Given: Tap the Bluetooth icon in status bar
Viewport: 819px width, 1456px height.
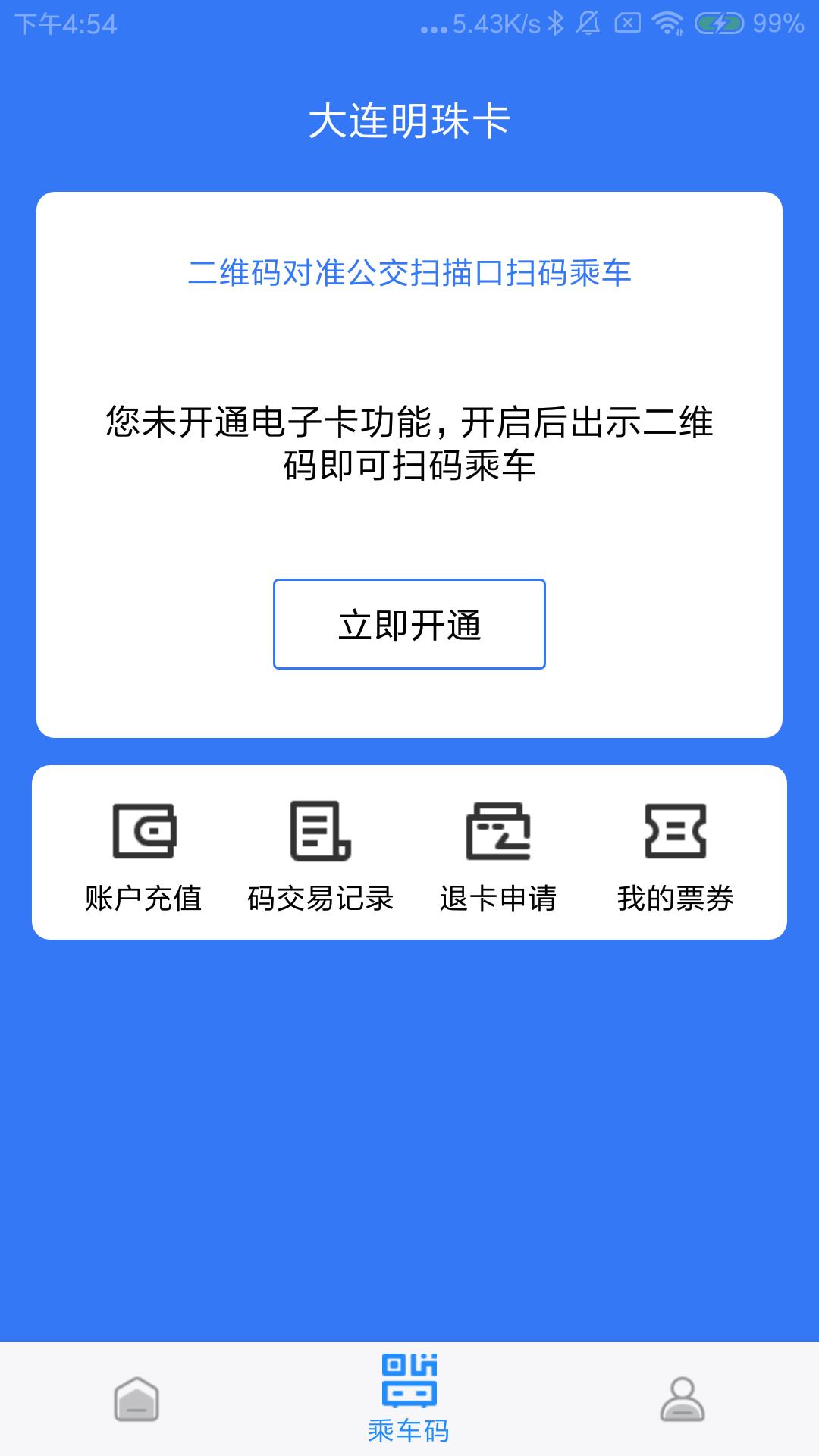Looking at the screenshot, I should point(556,21).
